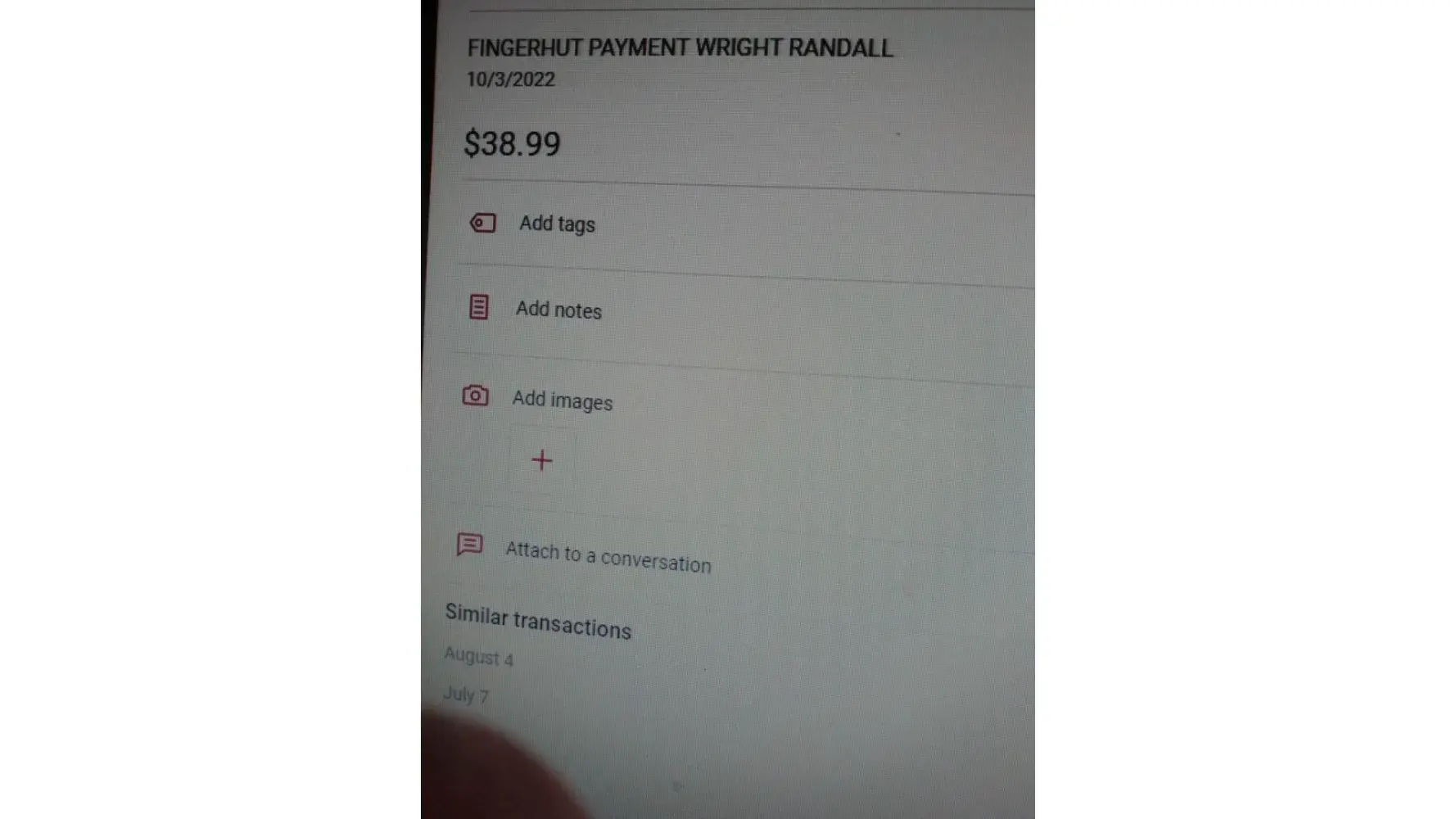Select the Add images row
The width and height of the screenshot is (1456, 819).
click(x=562, y=400)
